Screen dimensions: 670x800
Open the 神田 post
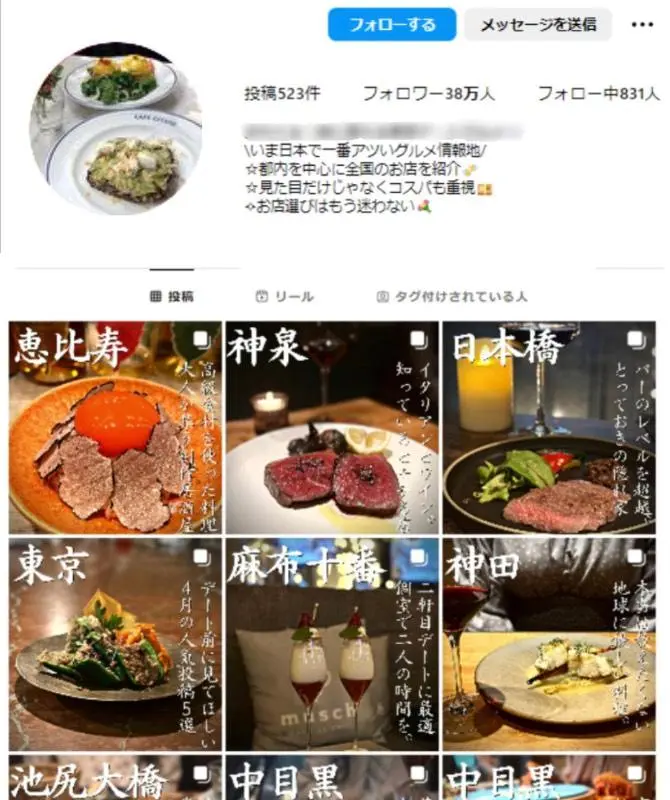point(549,644)
